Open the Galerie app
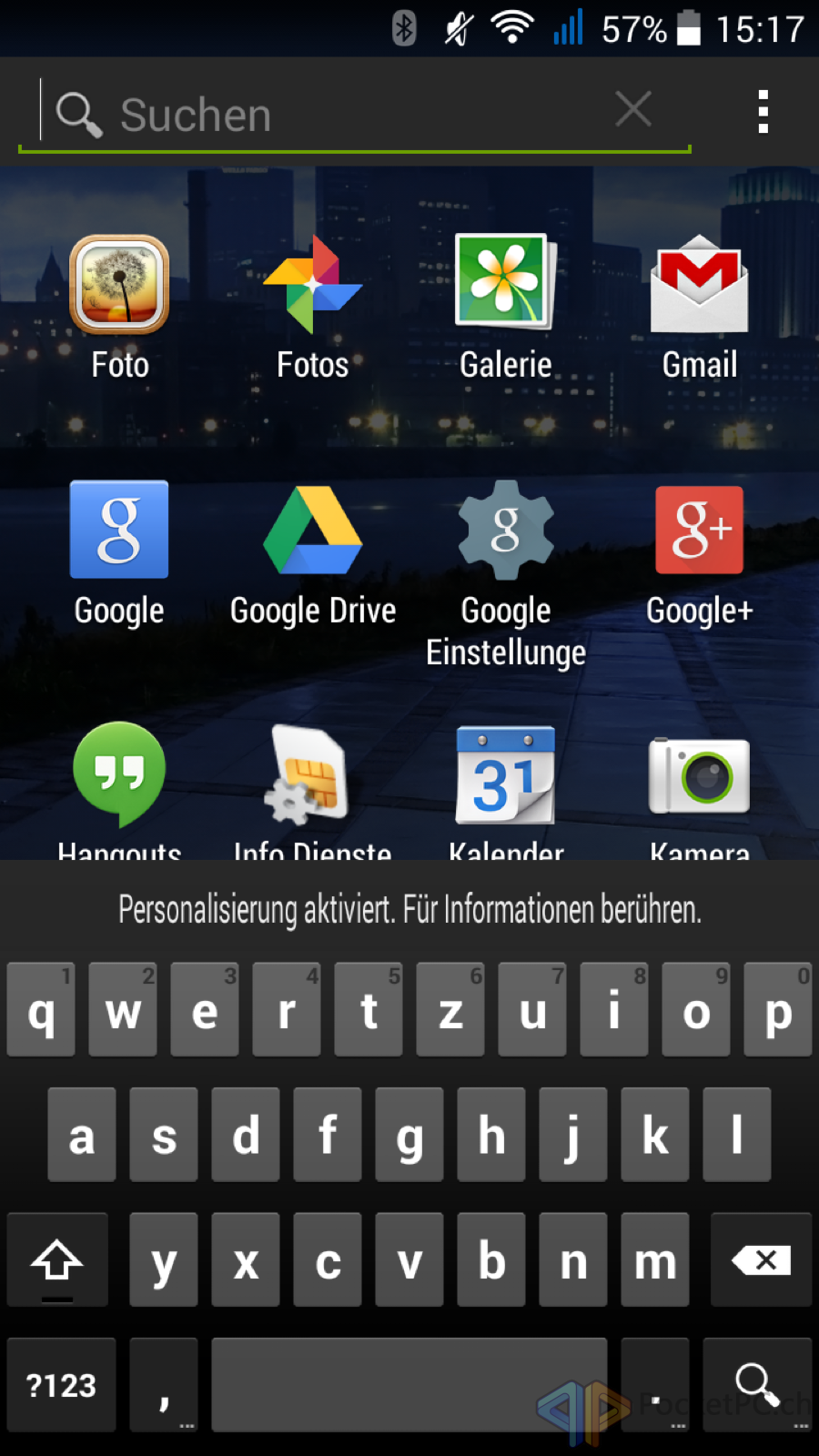The height and width of the screenshot is (1456, 819). (x=506, y=307)
